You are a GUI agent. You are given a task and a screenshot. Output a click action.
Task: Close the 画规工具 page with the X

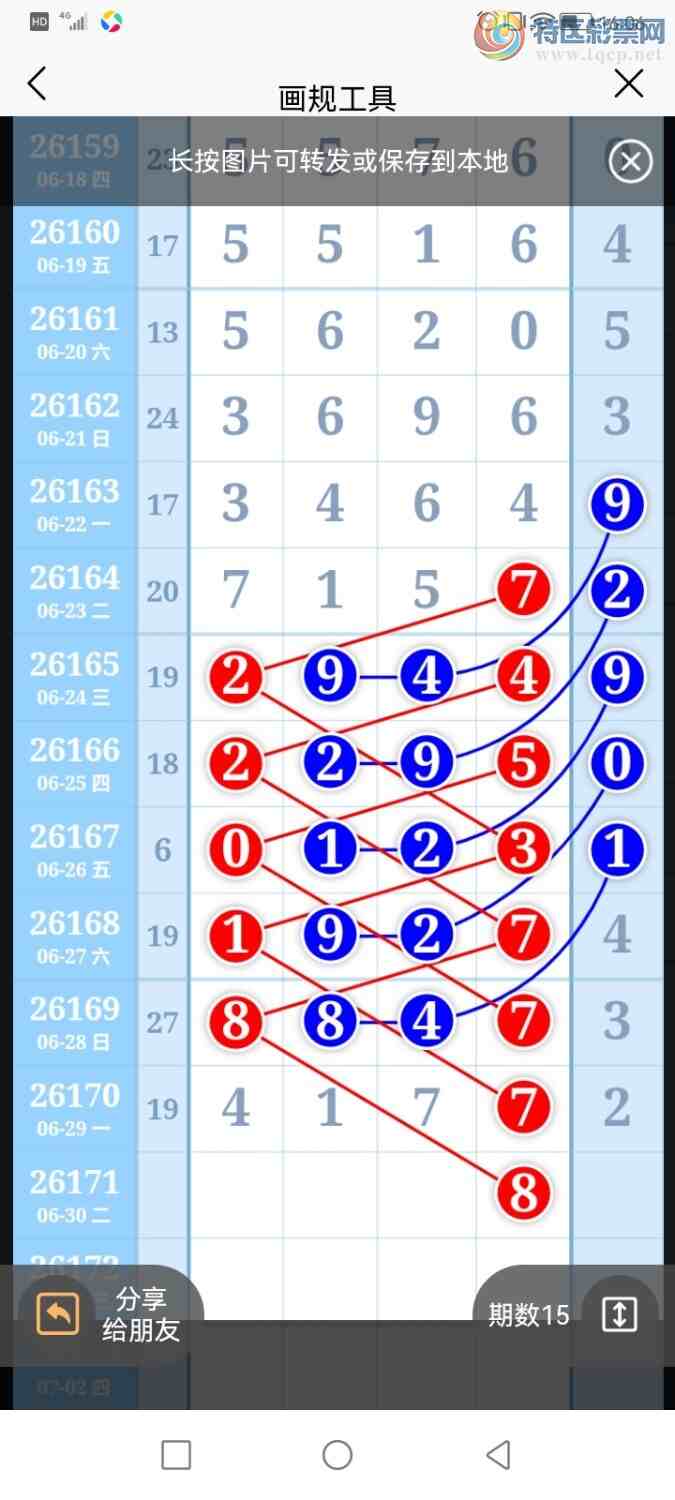coord(629,84)
